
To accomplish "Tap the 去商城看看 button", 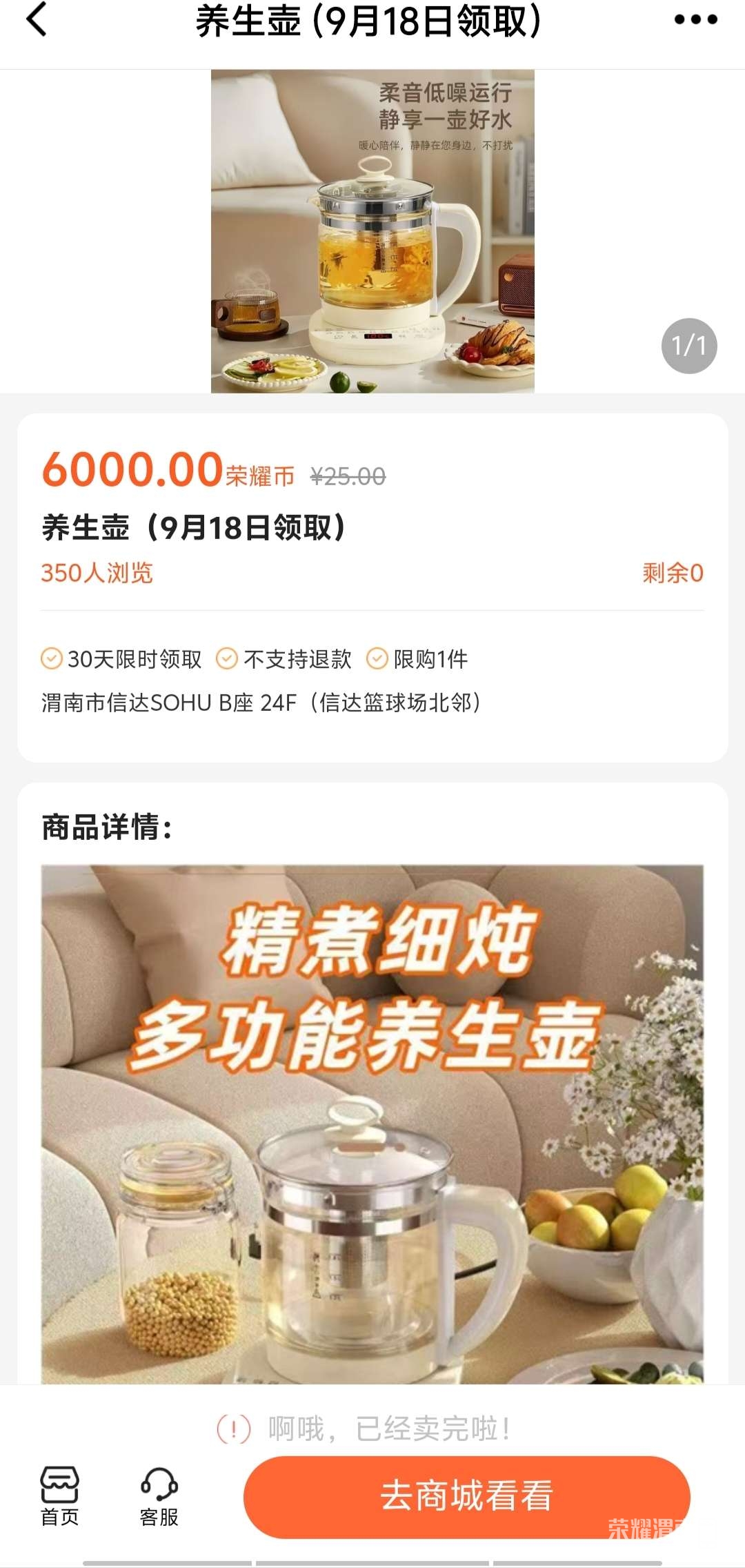I will pos(466,1496).
